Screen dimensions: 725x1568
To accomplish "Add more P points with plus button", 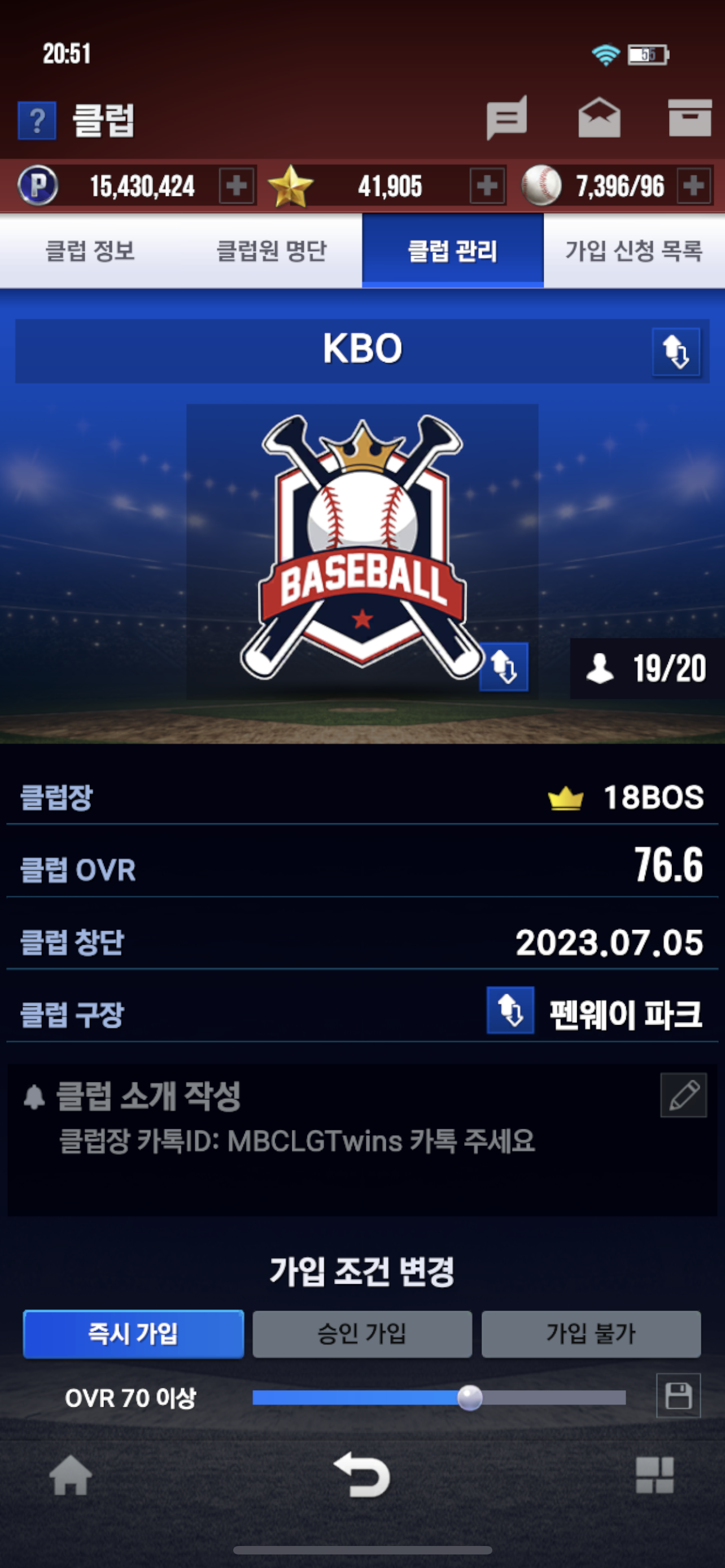I will click(237, 186).
